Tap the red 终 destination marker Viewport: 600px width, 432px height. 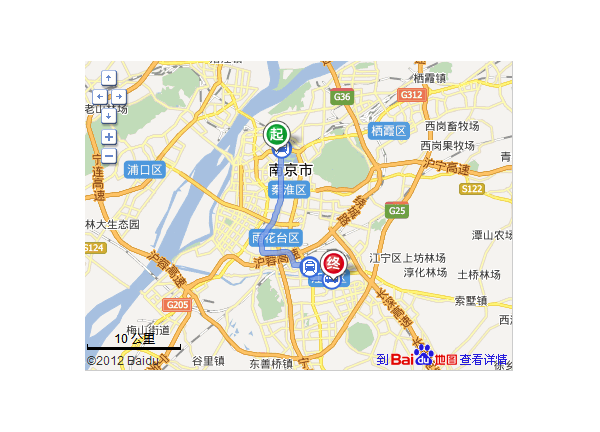coord(334,264)
